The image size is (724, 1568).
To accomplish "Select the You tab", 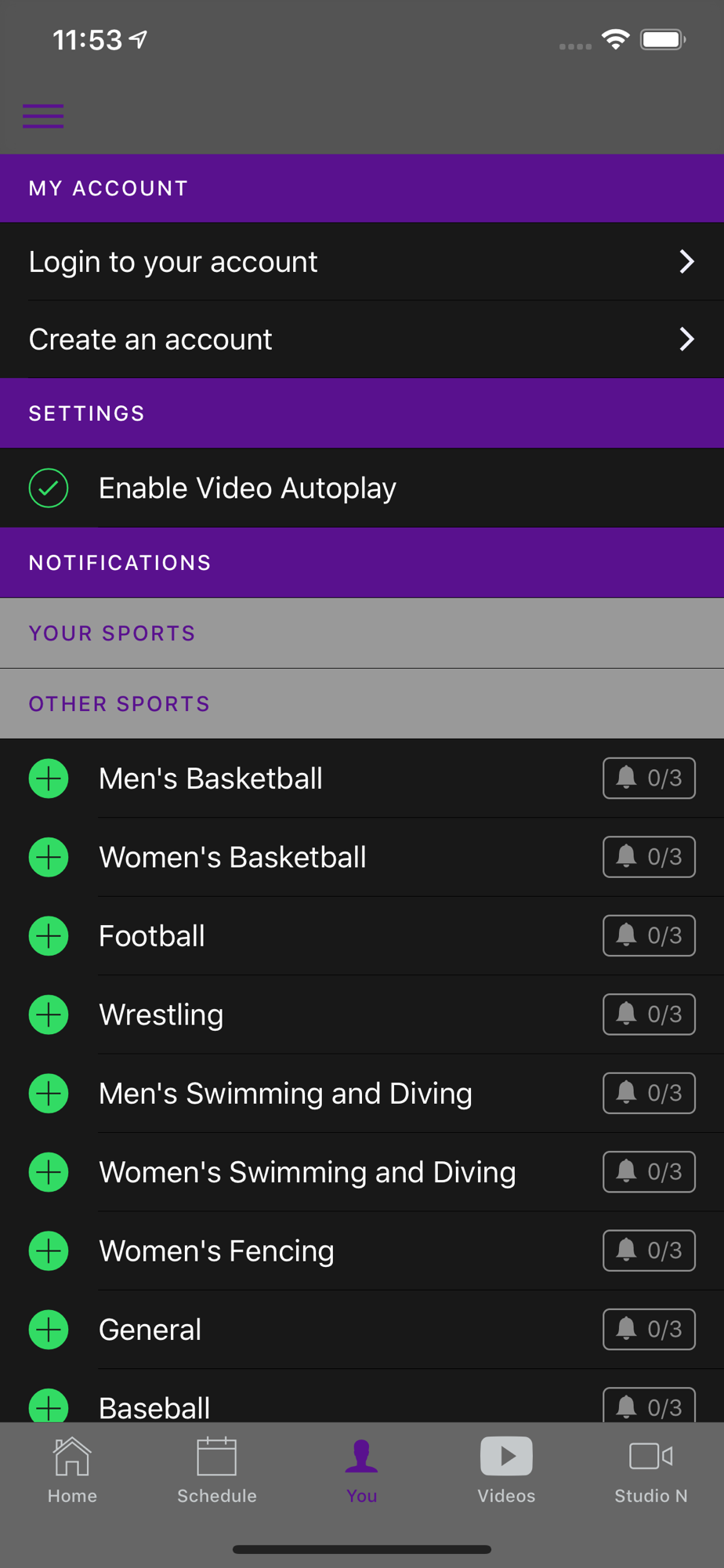I will (362, 1470).
